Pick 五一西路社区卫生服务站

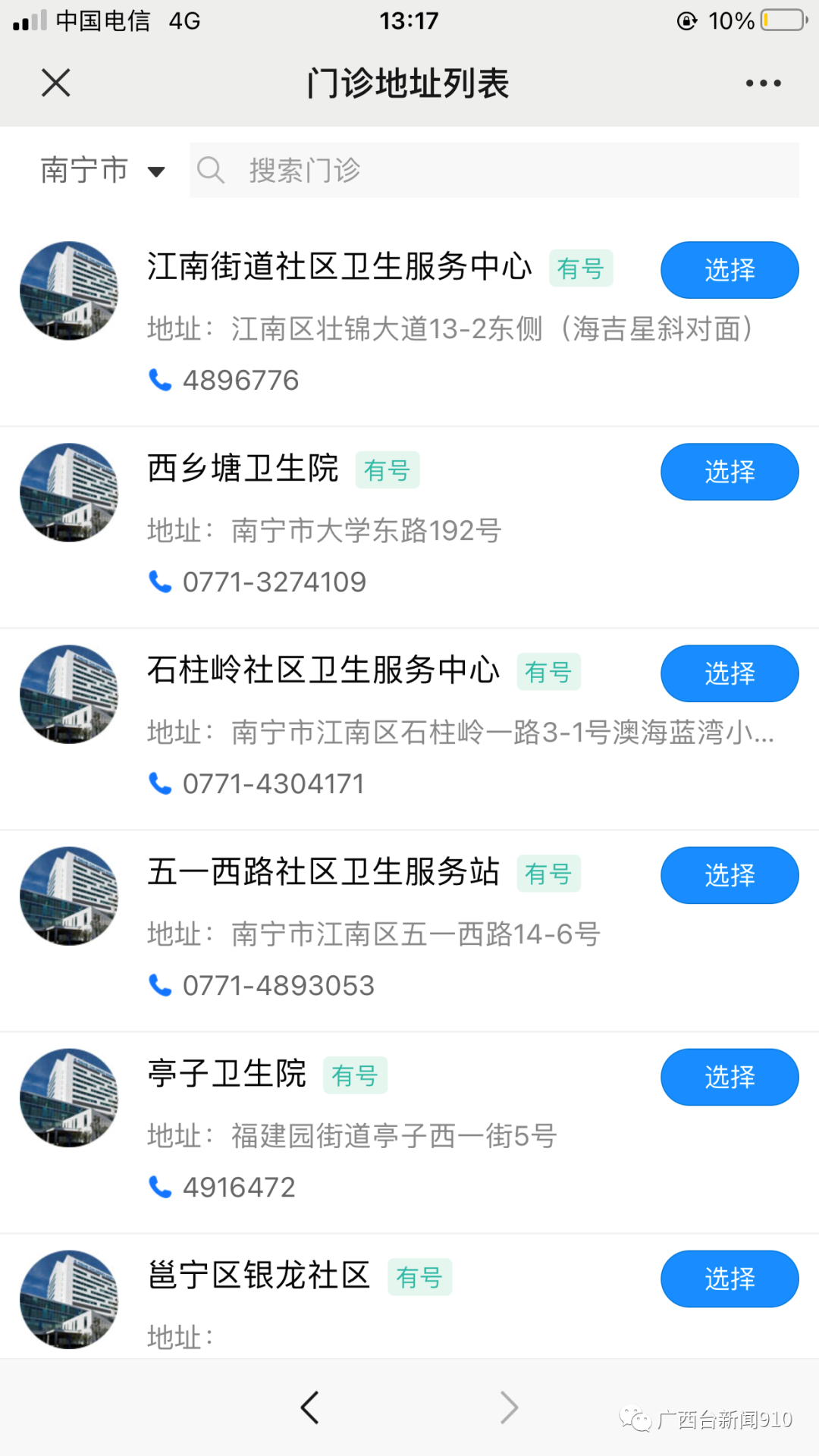point(730,875)
